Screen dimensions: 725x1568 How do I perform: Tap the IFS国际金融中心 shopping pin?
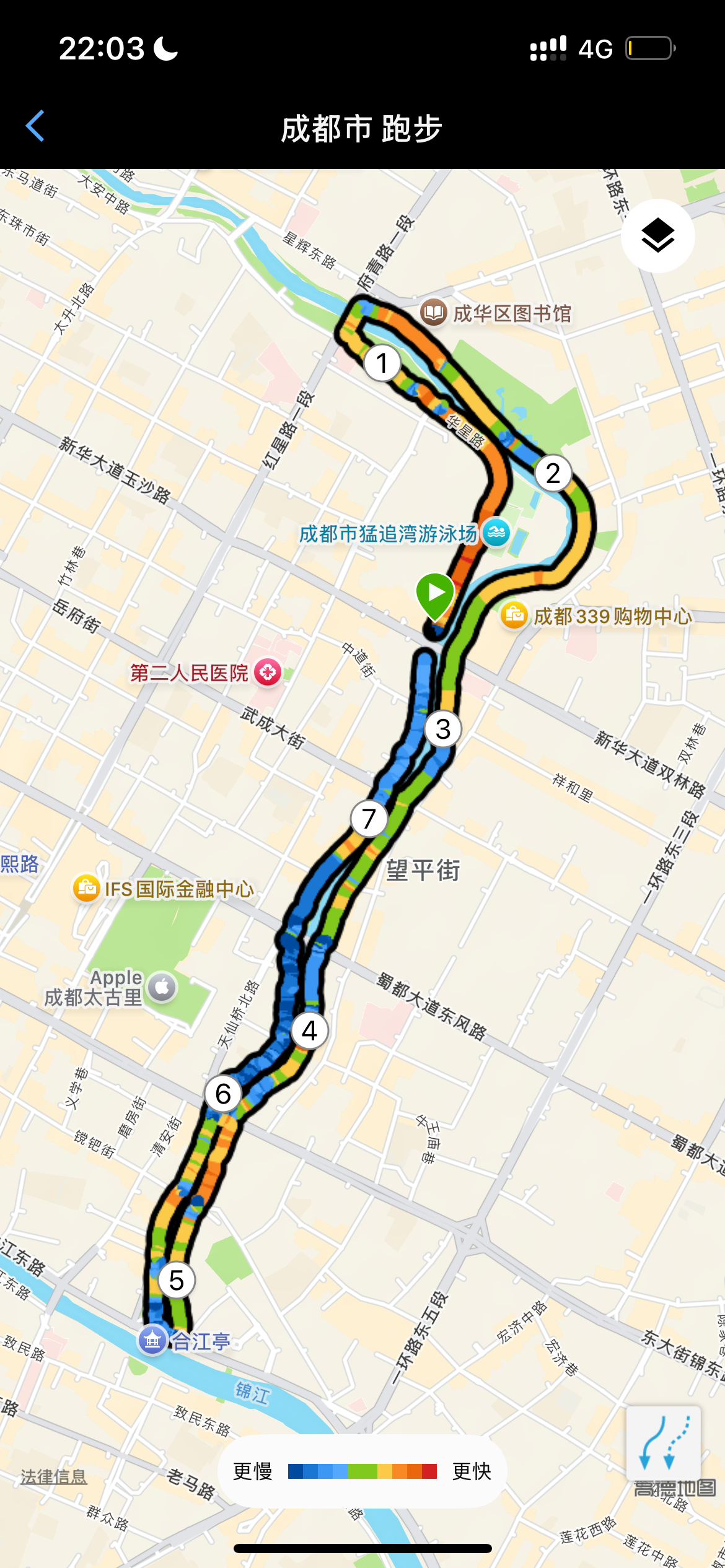tap(87, 888)
